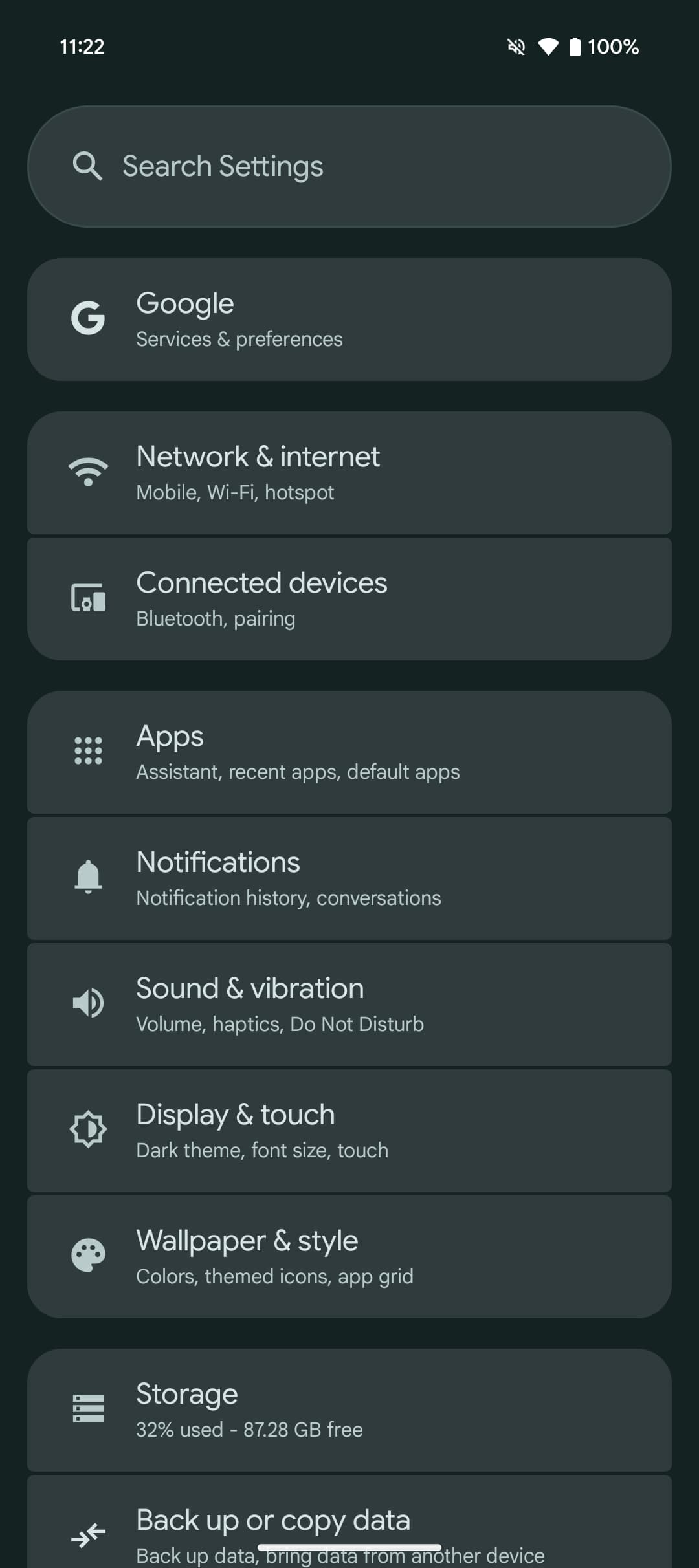699x1568 pixels.
Task: Tap the Search Settings field
Action: click(349, 166)
